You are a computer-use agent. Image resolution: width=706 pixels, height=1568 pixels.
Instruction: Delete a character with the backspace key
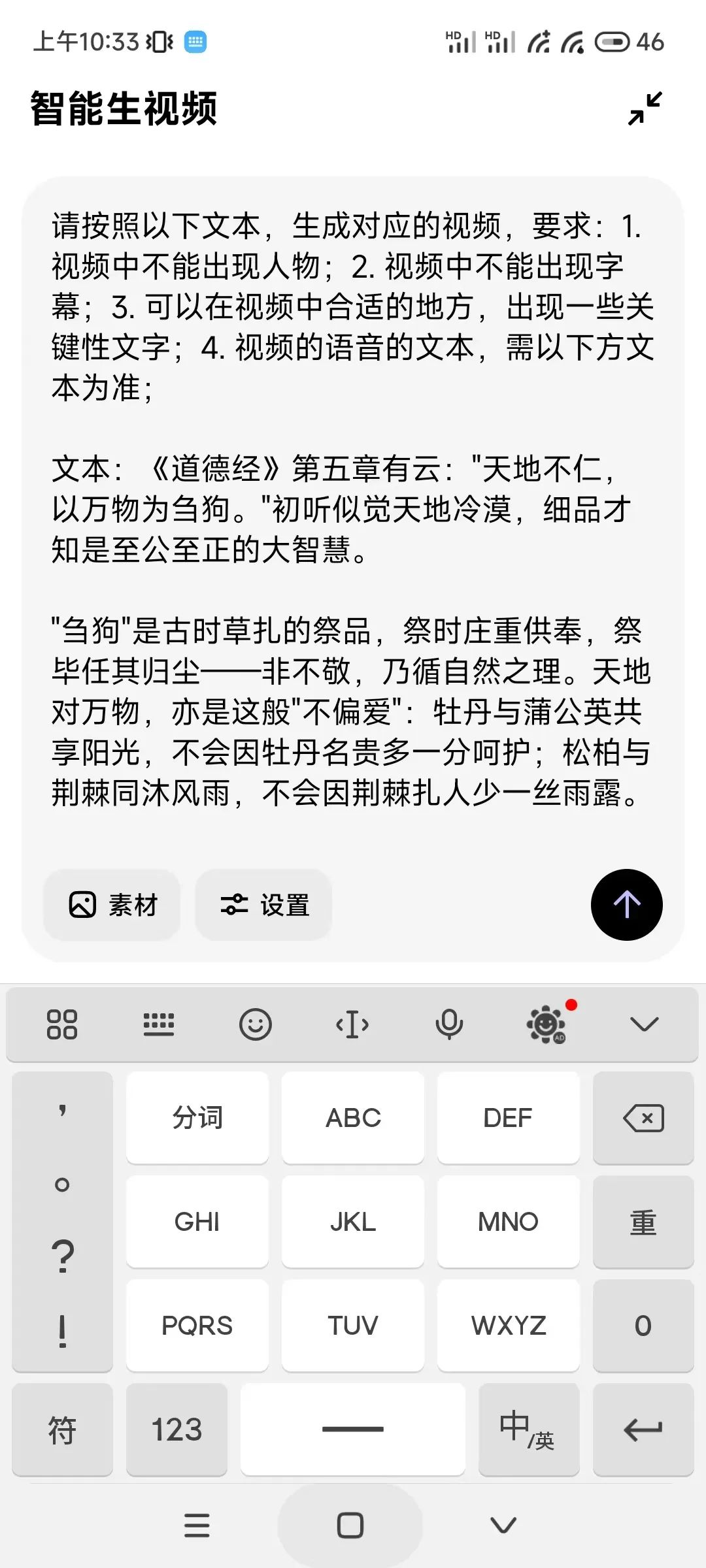pyautogui.click(x=643, y=1119)
